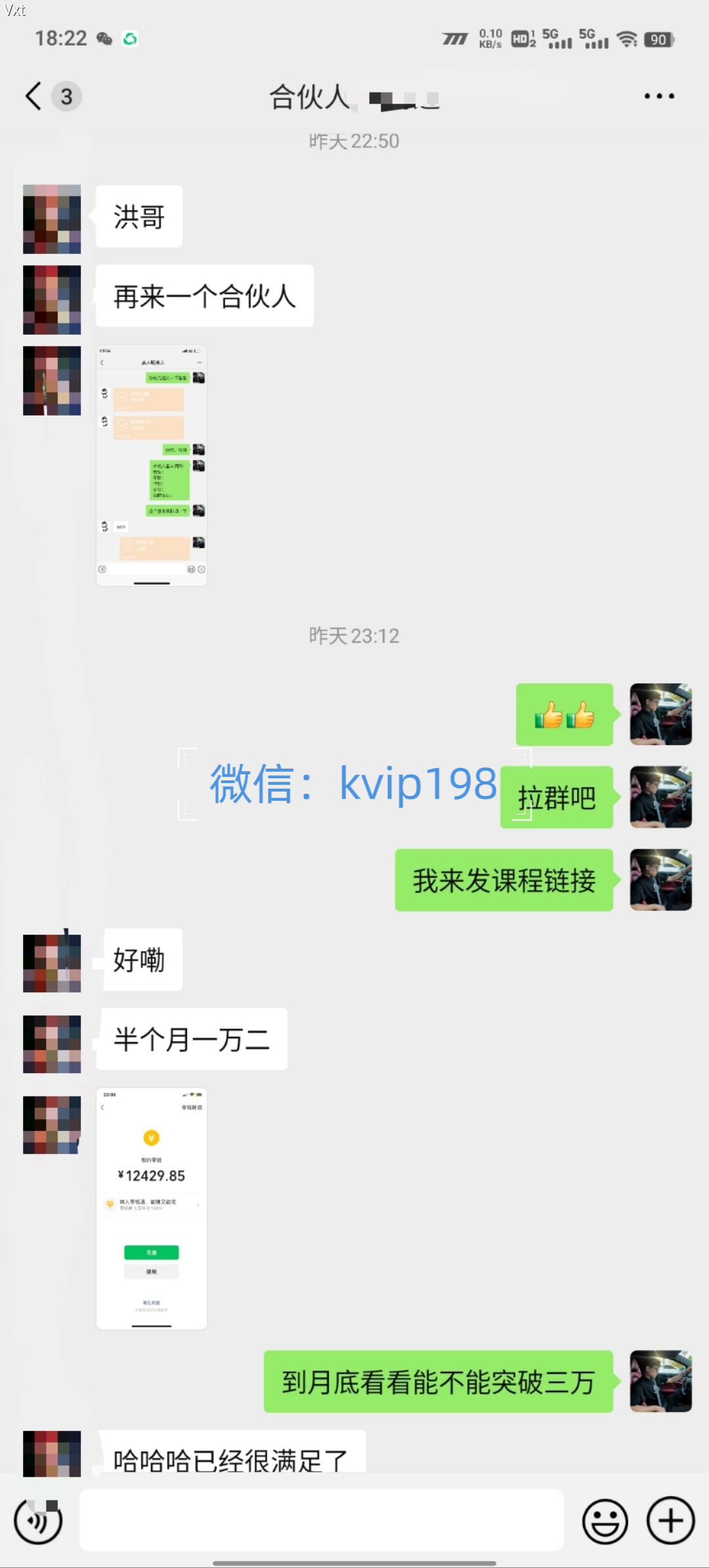The height and width of the screenshot is (1568, 709).
Task: Focus the message text field
Action: pos(322,1520)
